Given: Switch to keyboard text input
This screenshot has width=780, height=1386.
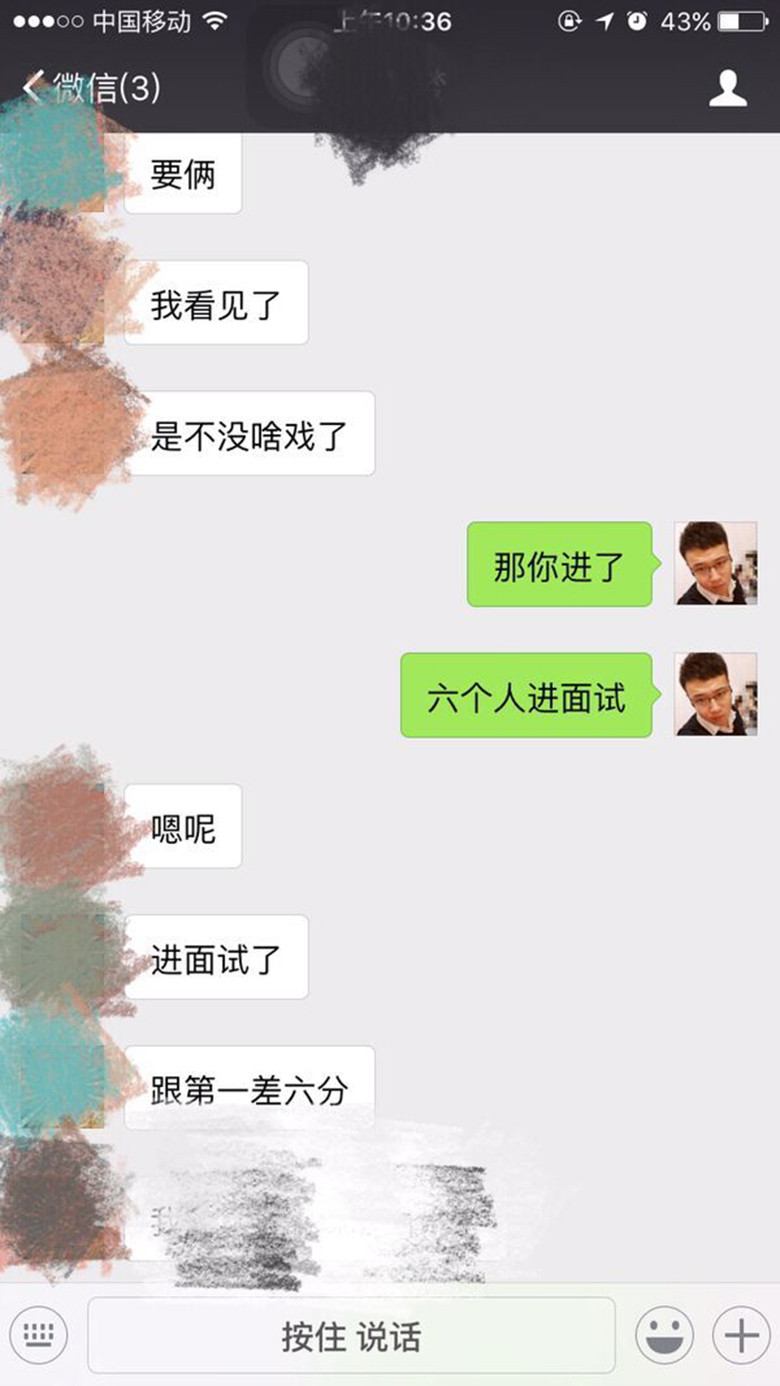Looking at the screenshot, I should (x=39, y=1334).
